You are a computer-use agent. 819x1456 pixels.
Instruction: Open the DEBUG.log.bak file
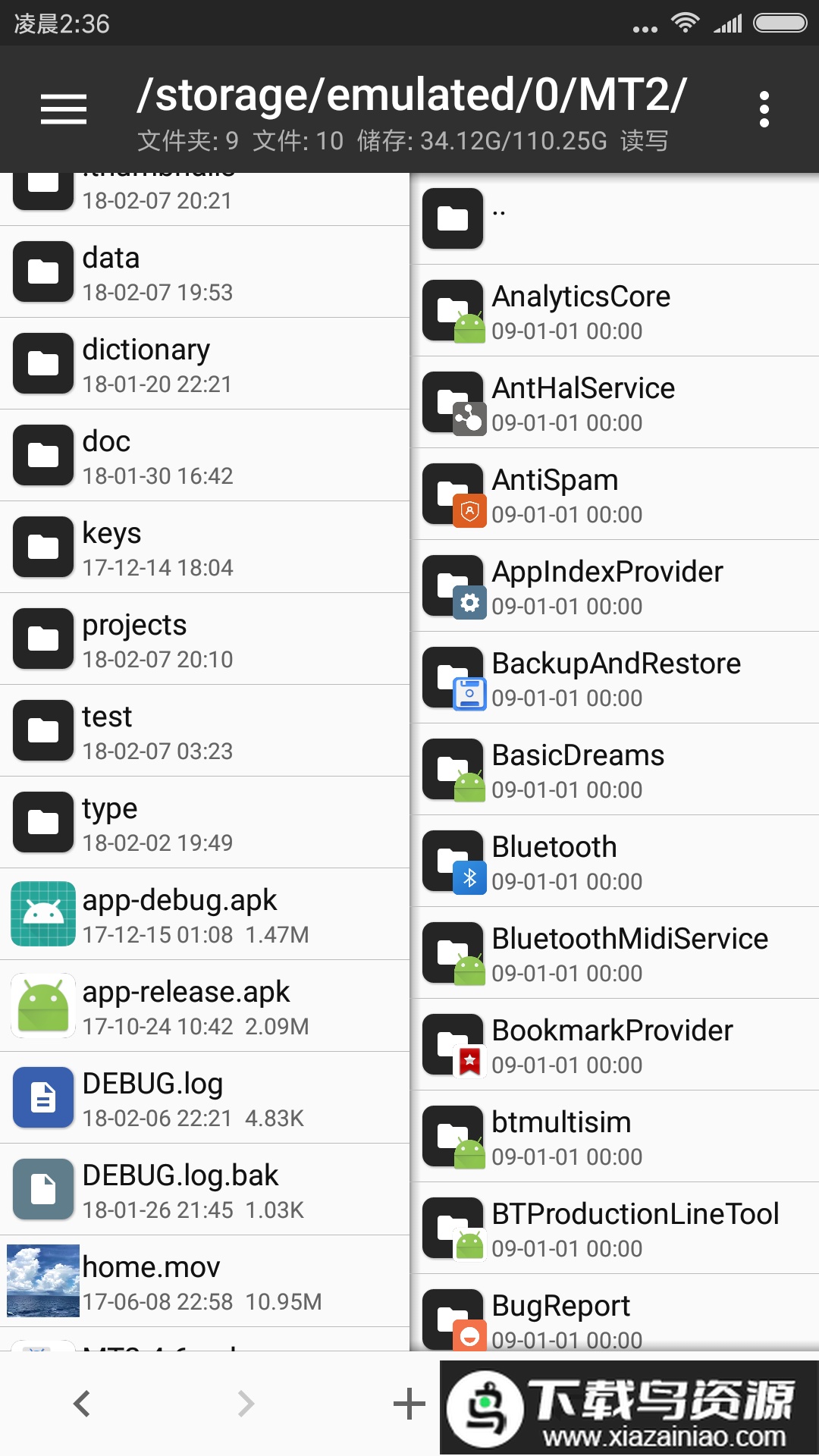pyautogui.click(x=205, y=1190)
